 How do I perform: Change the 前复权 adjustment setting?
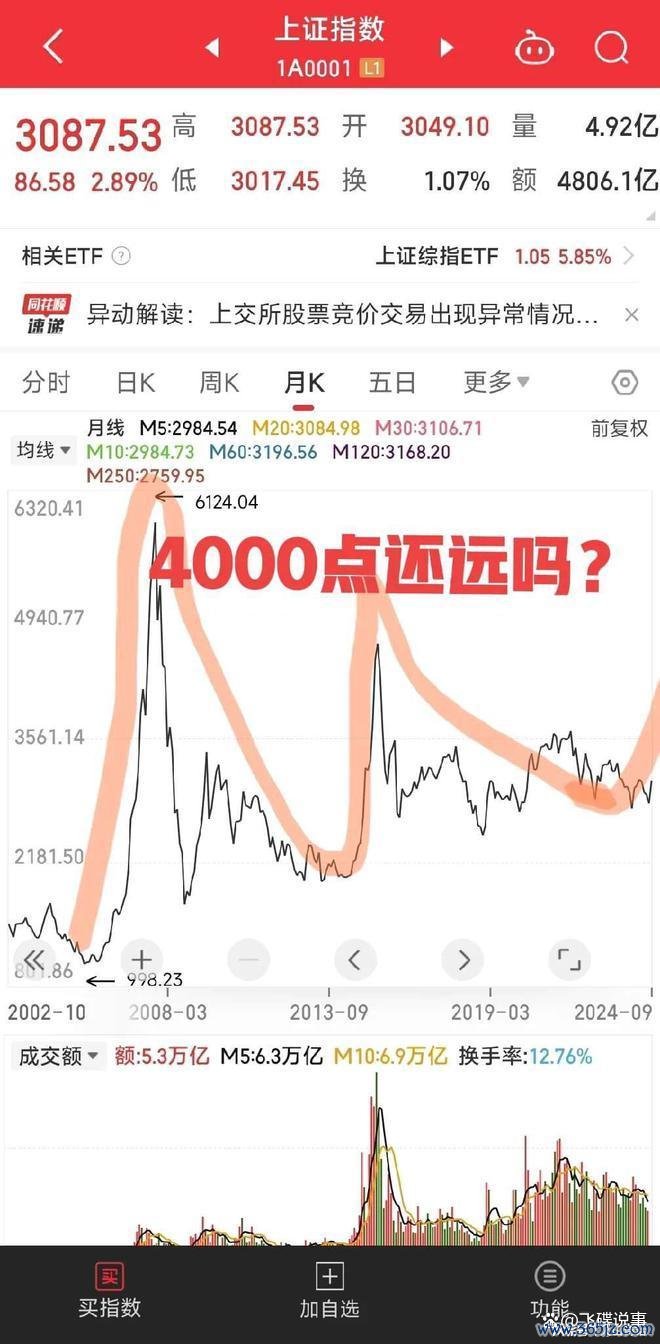tap(619, 428)
